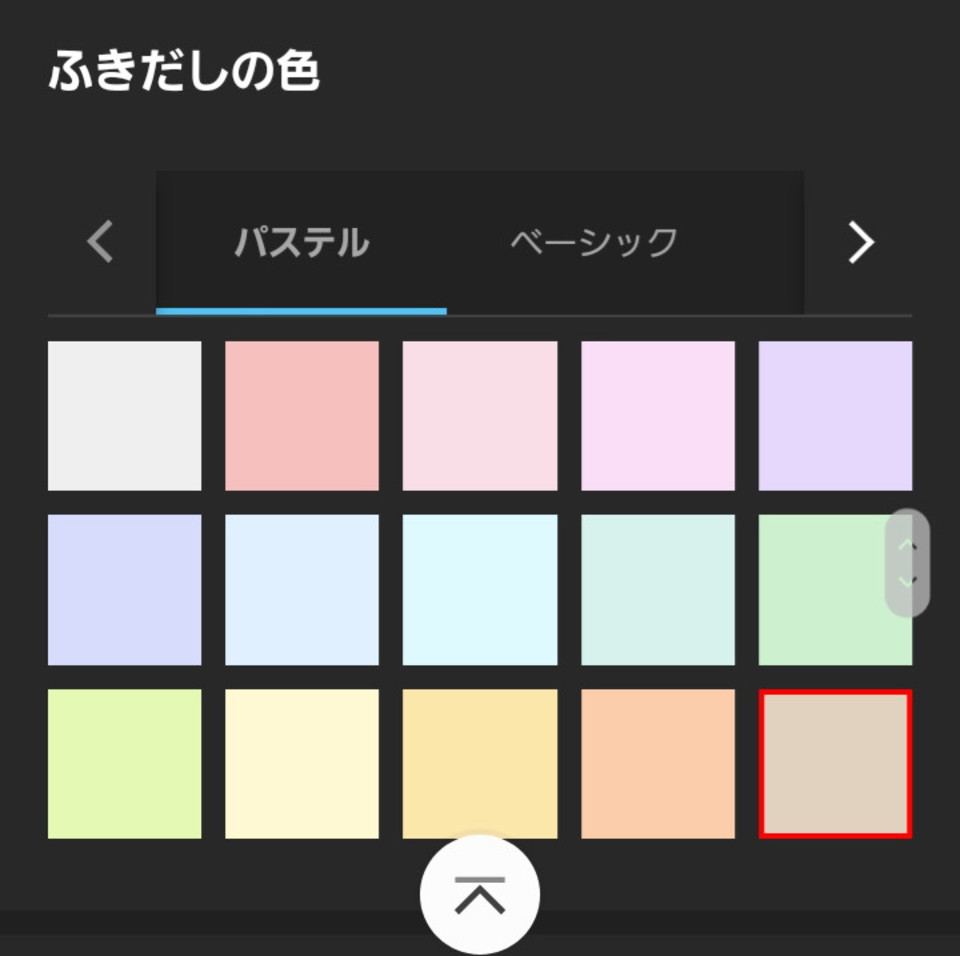Tap the beige swatch with red outline

tap(835, 764)
